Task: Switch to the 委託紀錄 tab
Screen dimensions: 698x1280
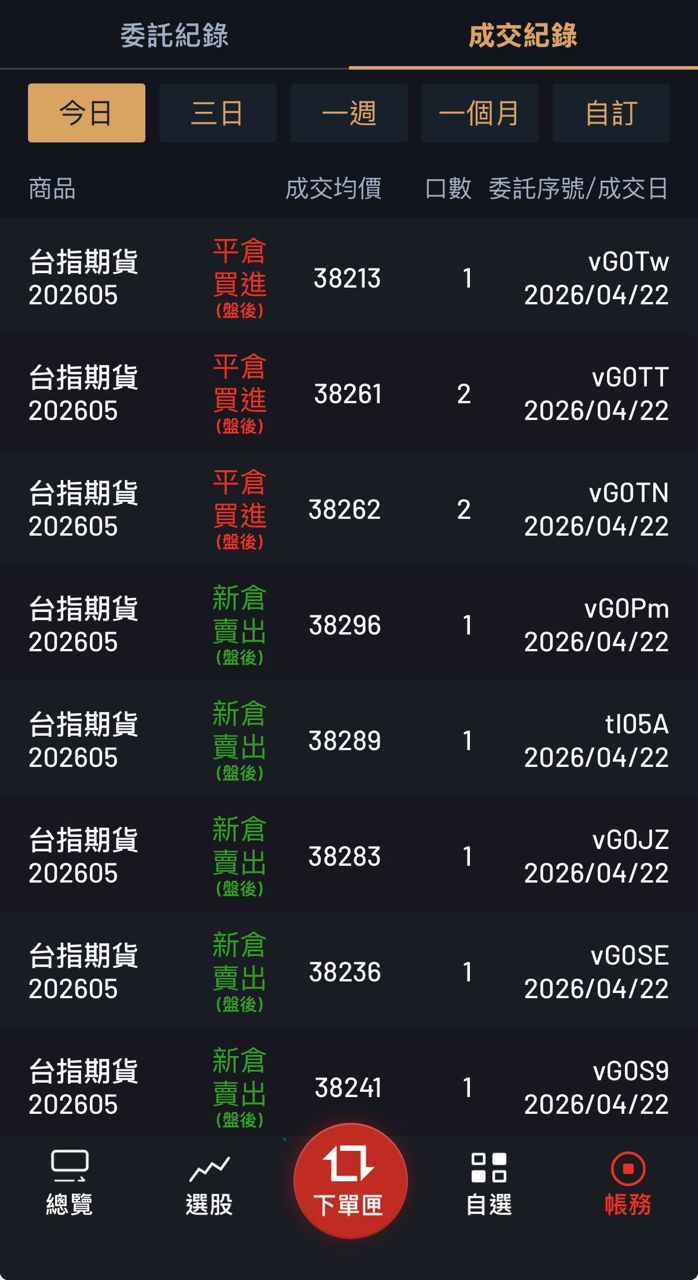Action: coord(174,36)
